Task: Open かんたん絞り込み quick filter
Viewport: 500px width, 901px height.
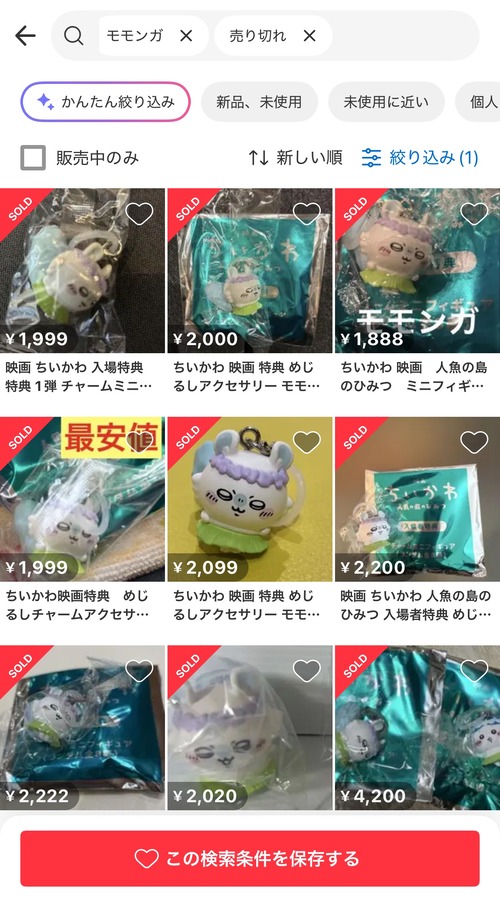Action: 106,102
